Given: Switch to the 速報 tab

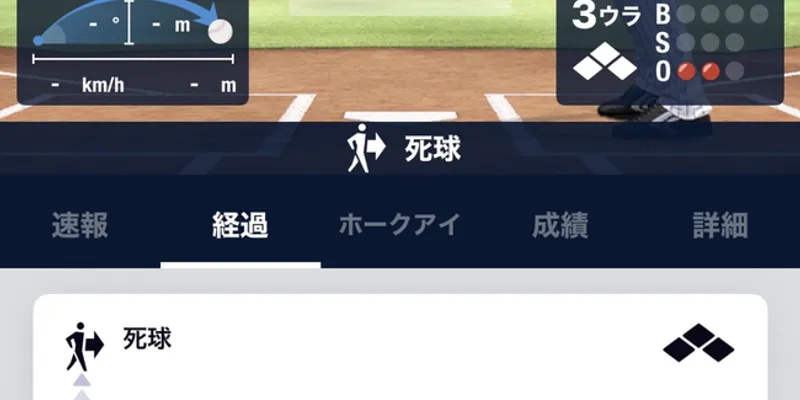Looking at the screenshot, I should coord(80,226).
